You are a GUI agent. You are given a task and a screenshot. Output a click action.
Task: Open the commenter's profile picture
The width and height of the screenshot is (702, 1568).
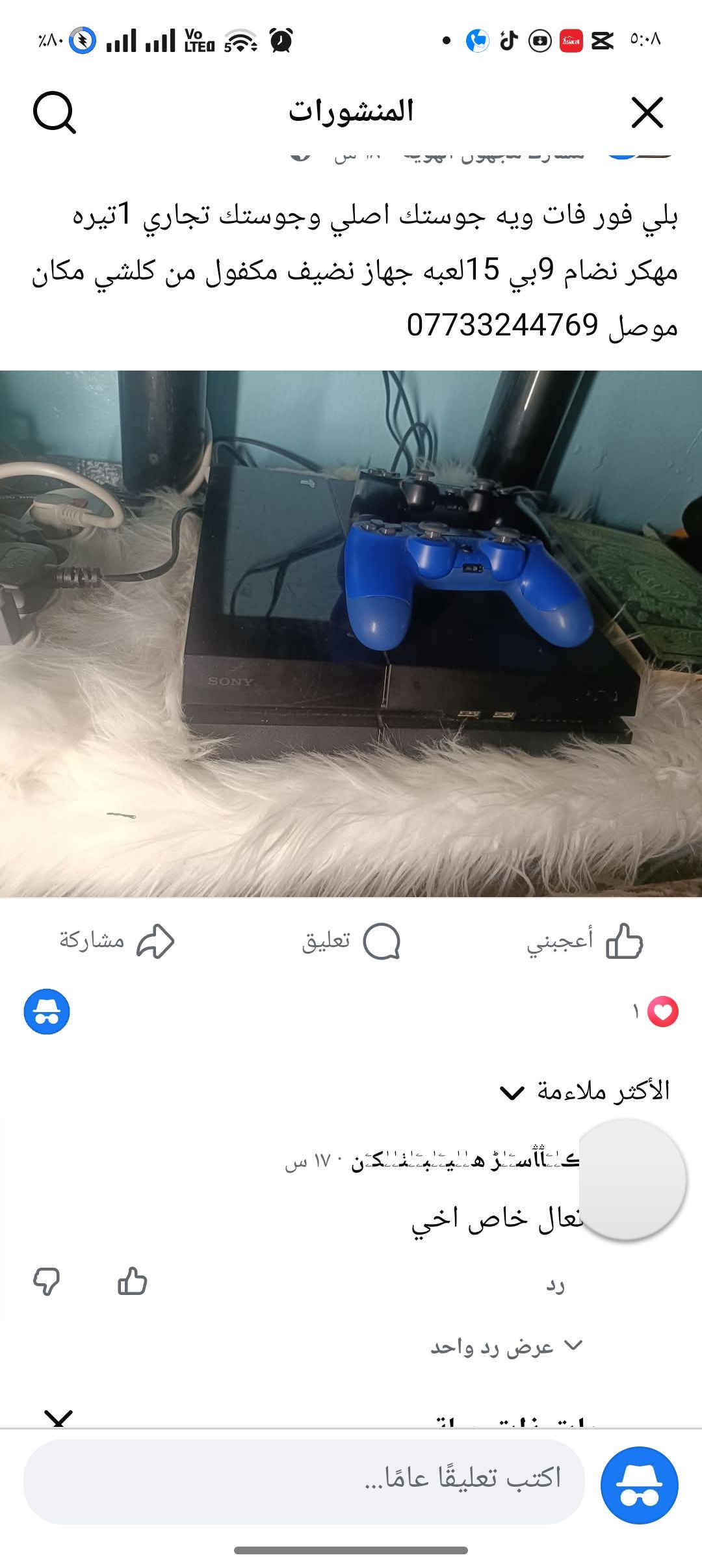pyautogui.click(x=632, y=1179)
